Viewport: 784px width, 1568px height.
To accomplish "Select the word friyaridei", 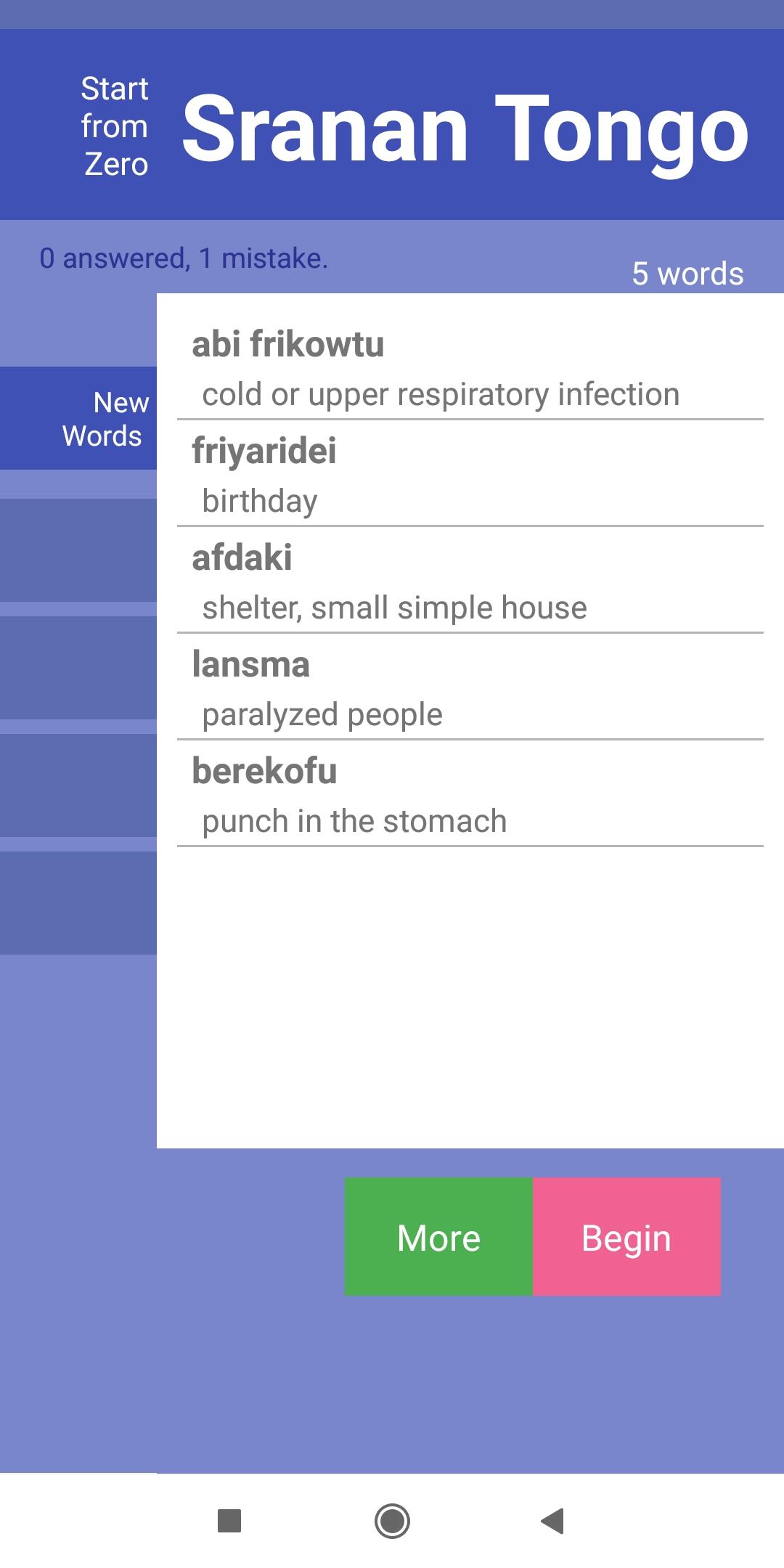I will [470, 475].
